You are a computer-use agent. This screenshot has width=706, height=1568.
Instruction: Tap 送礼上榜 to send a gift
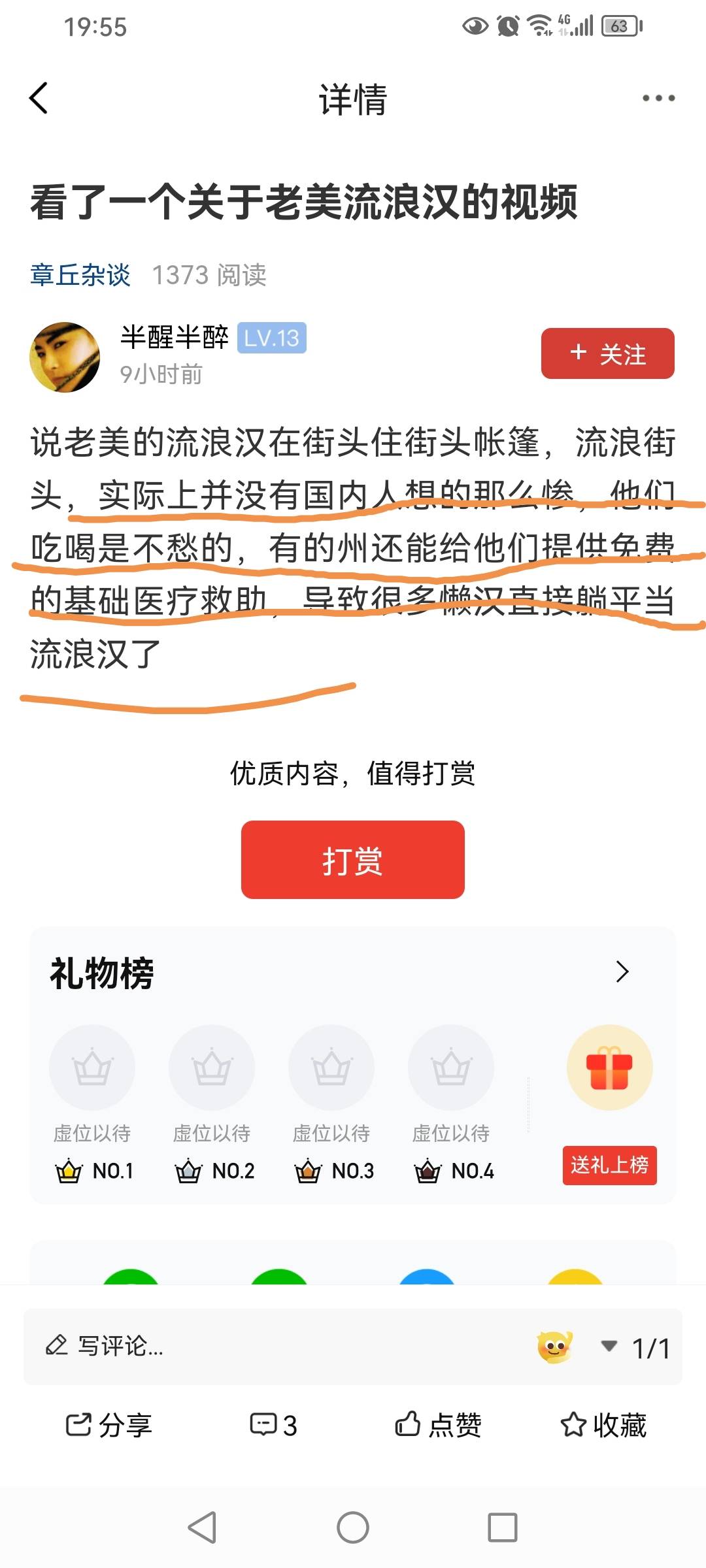pyautogui.click(x=609, y=1165)
